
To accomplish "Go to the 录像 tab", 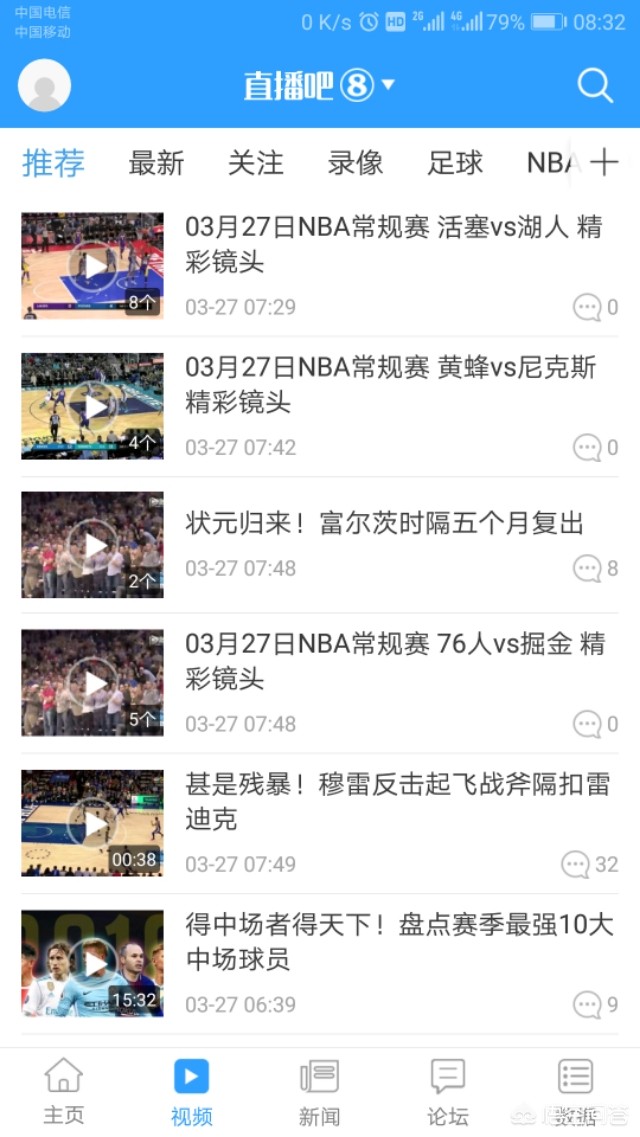I will point(356,163).
